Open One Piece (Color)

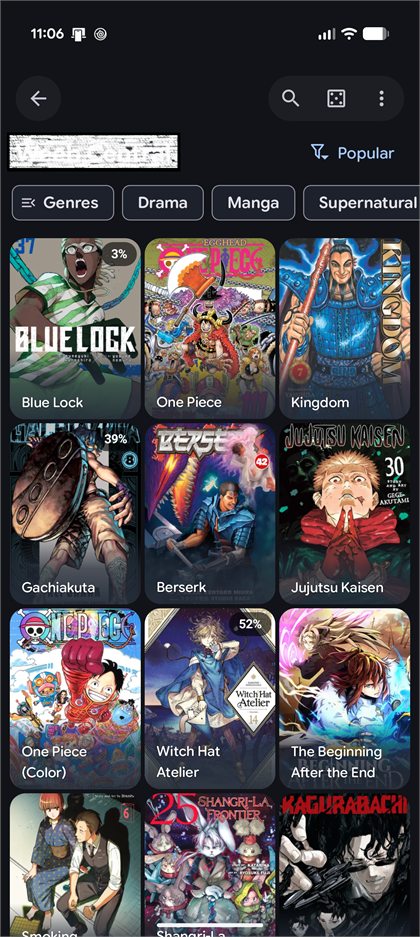[x=75, y=699]
